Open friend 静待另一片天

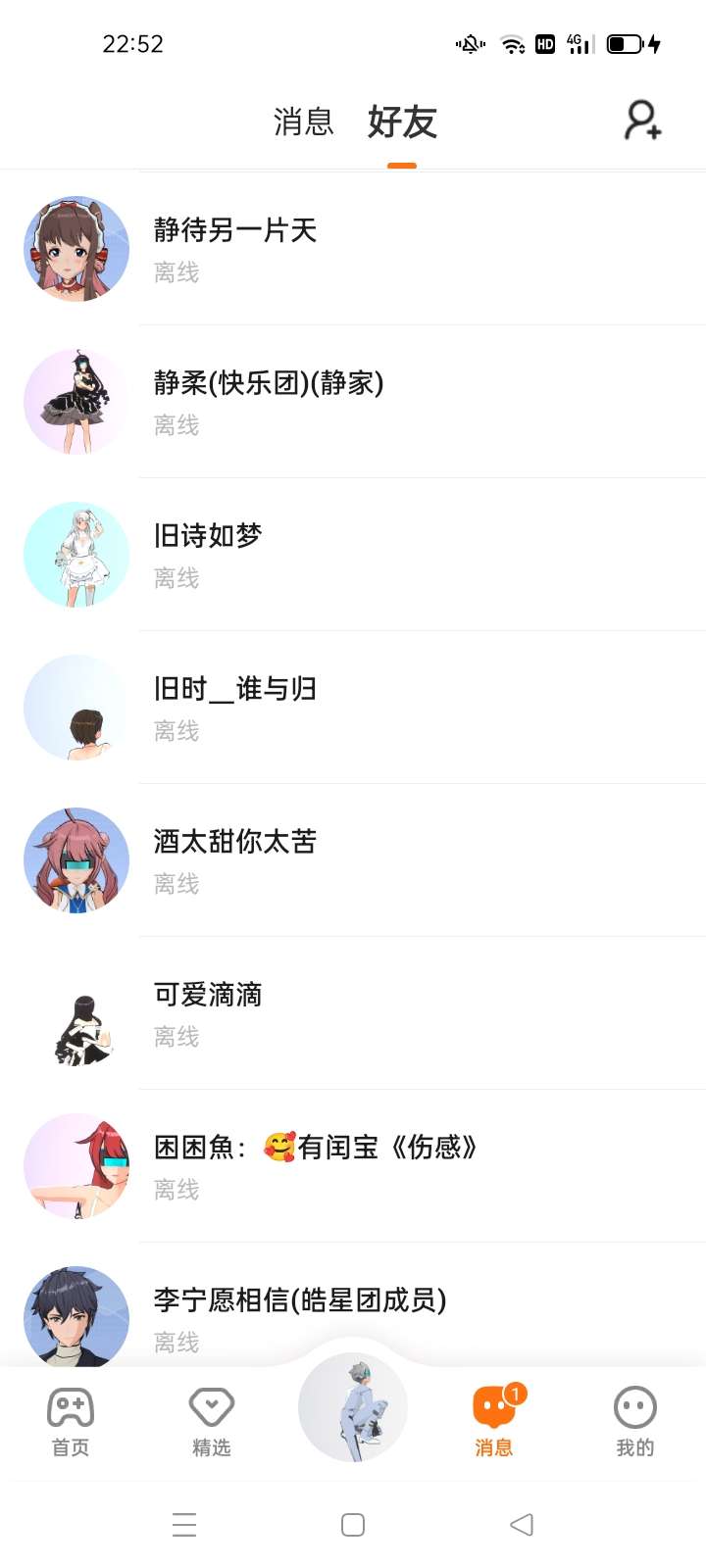[353, 249]
